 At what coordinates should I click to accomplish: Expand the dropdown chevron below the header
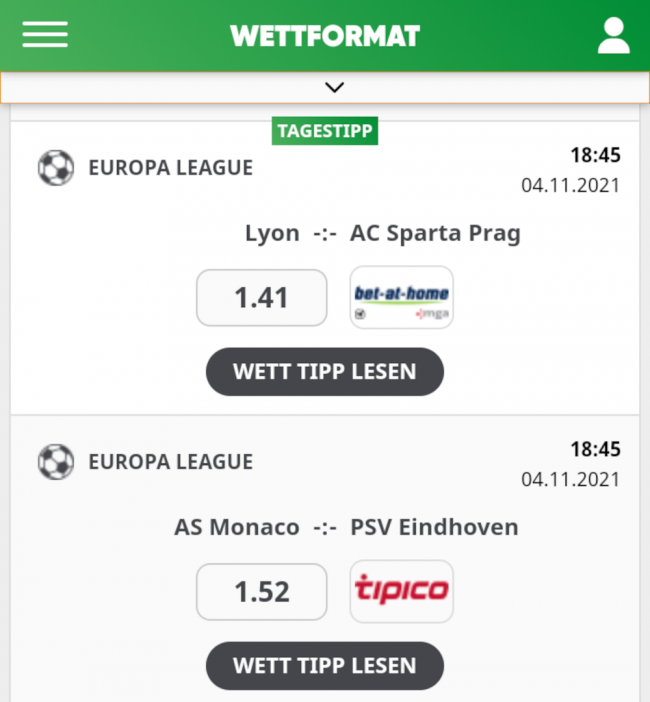335,87
